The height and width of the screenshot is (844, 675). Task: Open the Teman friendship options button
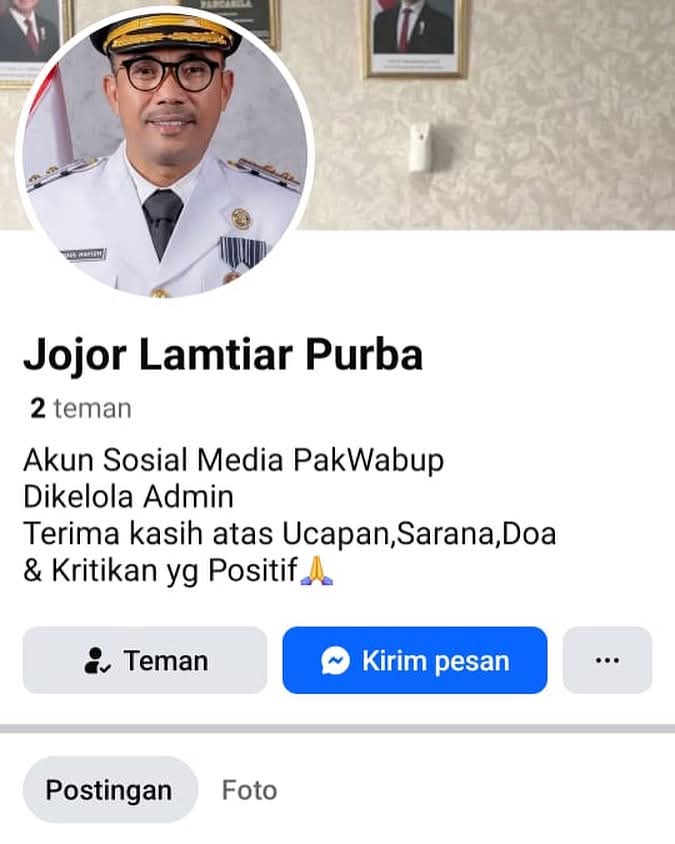point(145,660)
